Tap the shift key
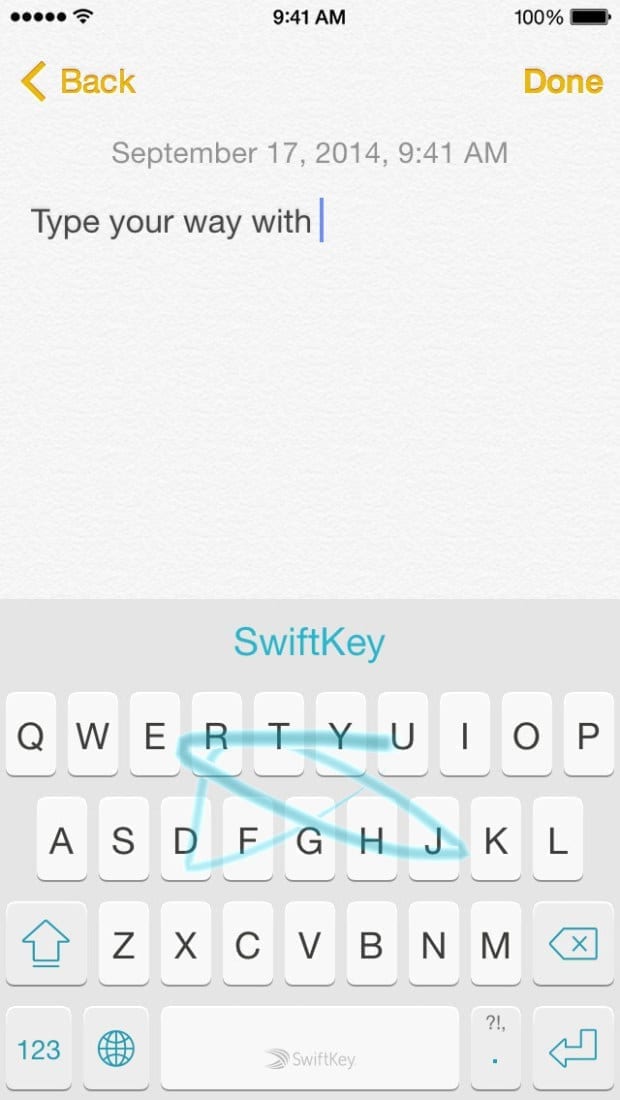 tap(44, 943)
